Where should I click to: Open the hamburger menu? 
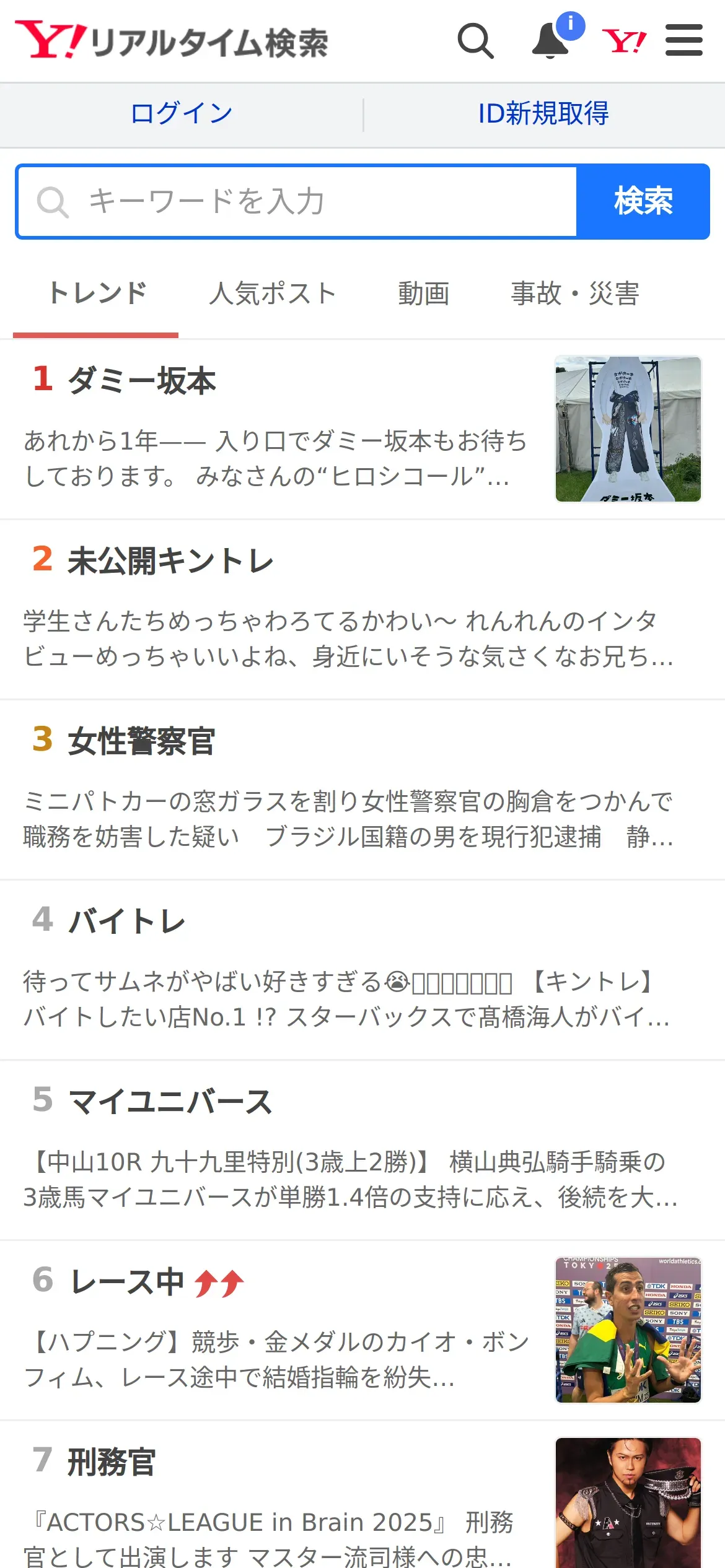point(683,41)
